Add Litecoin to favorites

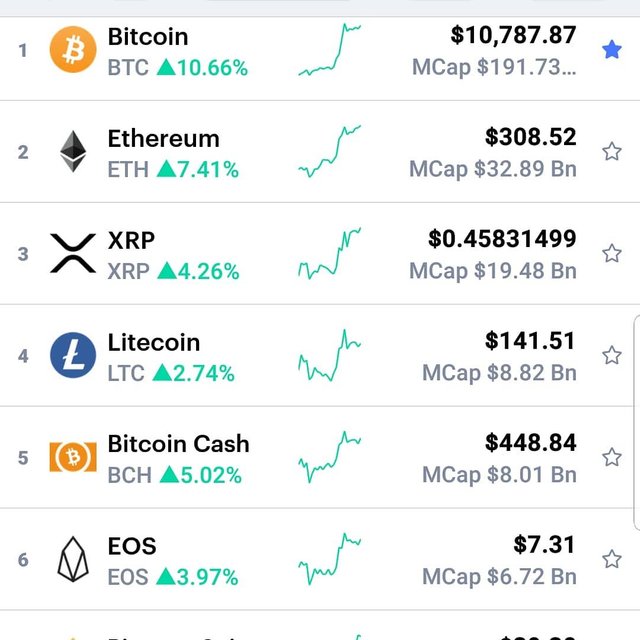[x=612, y=356]
